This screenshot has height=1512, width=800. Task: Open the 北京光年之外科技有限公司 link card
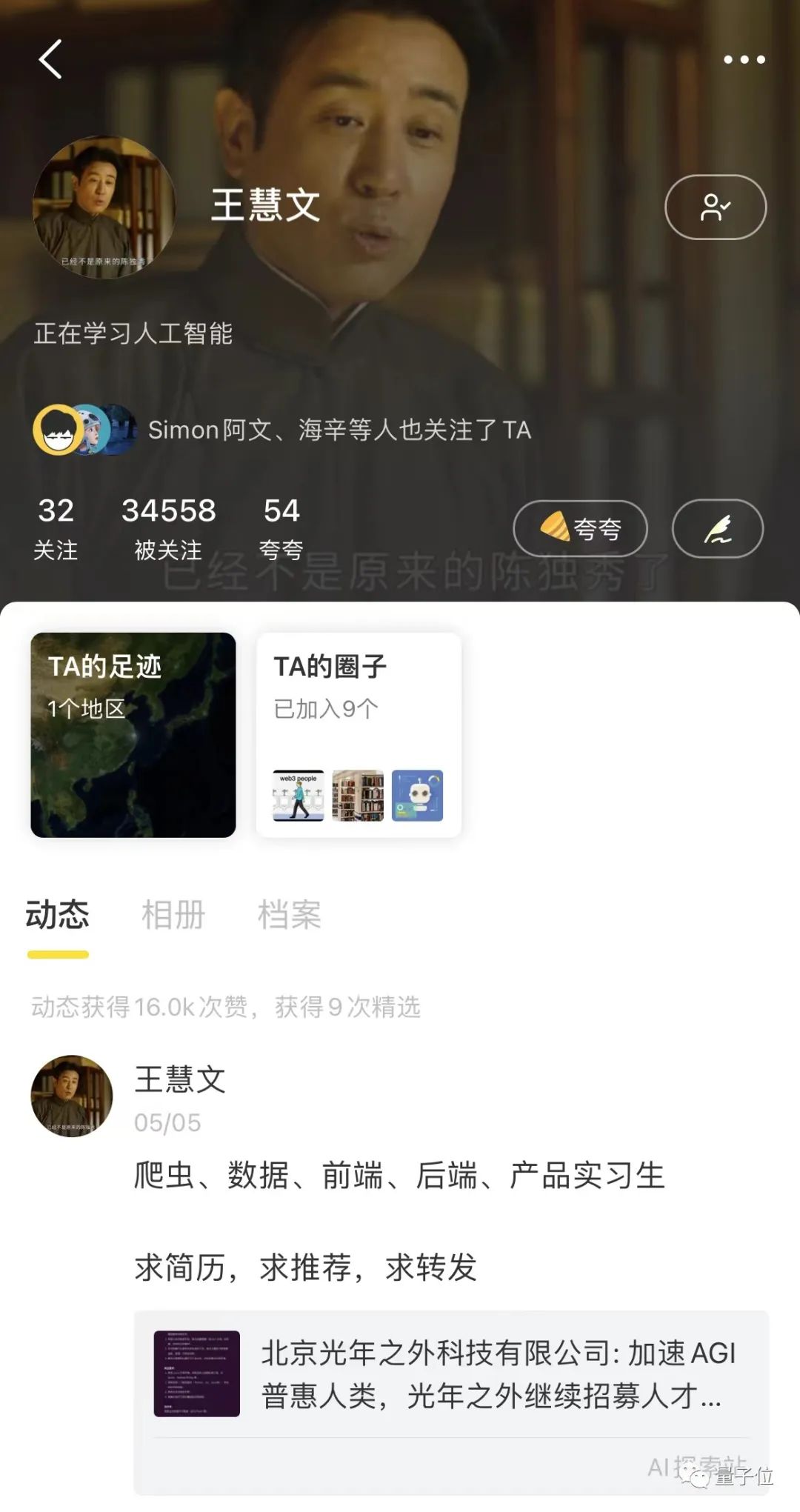pos(450,1375)
